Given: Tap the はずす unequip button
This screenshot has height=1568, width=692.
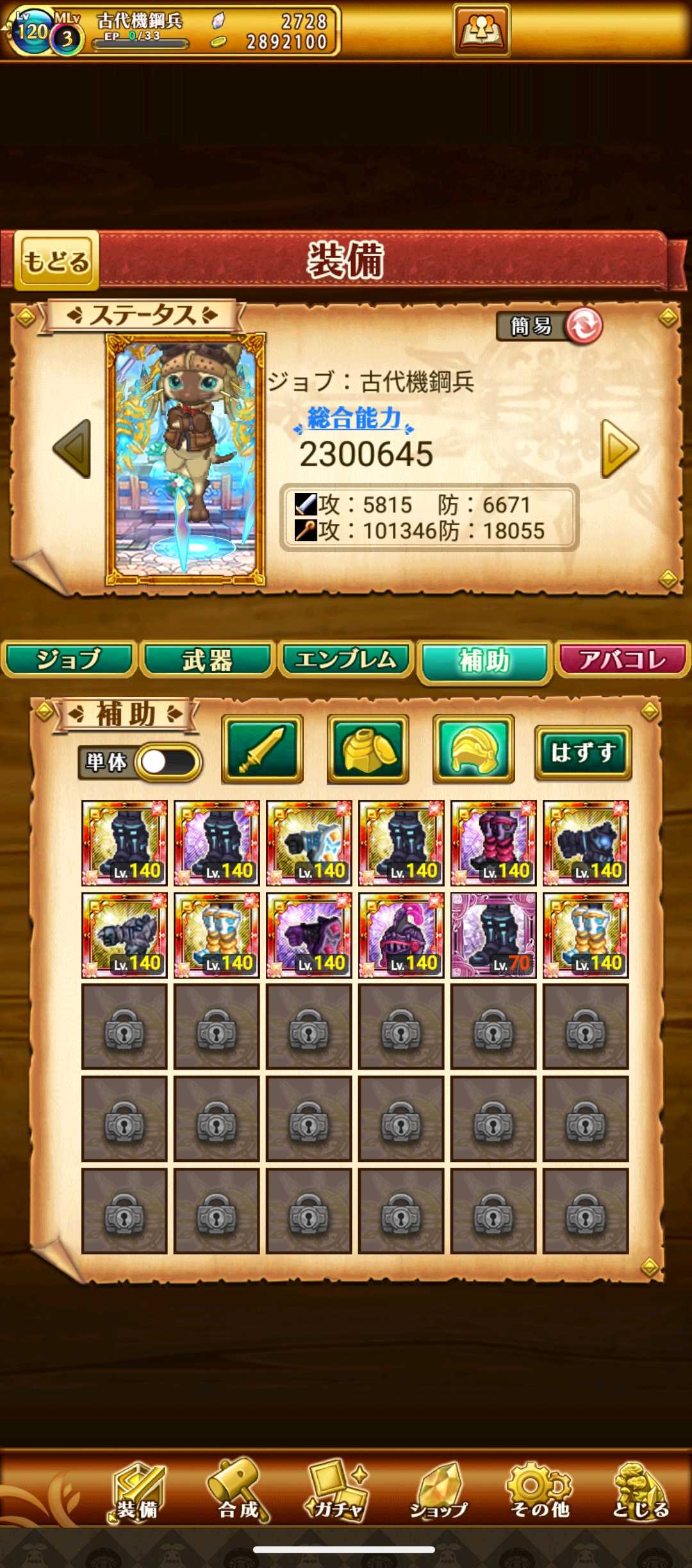Looking at the screenshot, I should click(583, 752).
